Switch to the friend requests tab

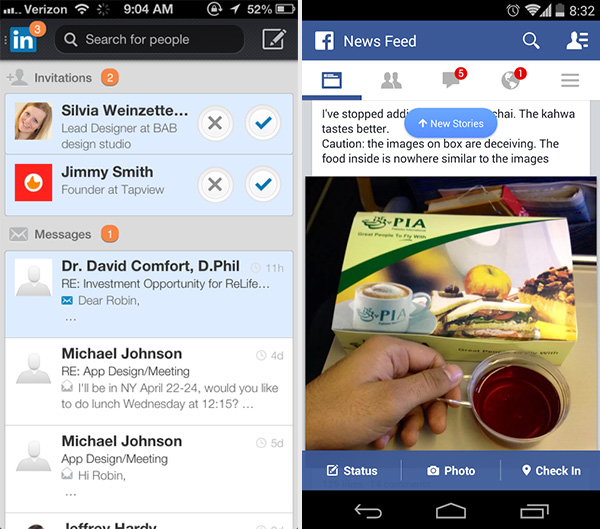(x=391, y=81)
